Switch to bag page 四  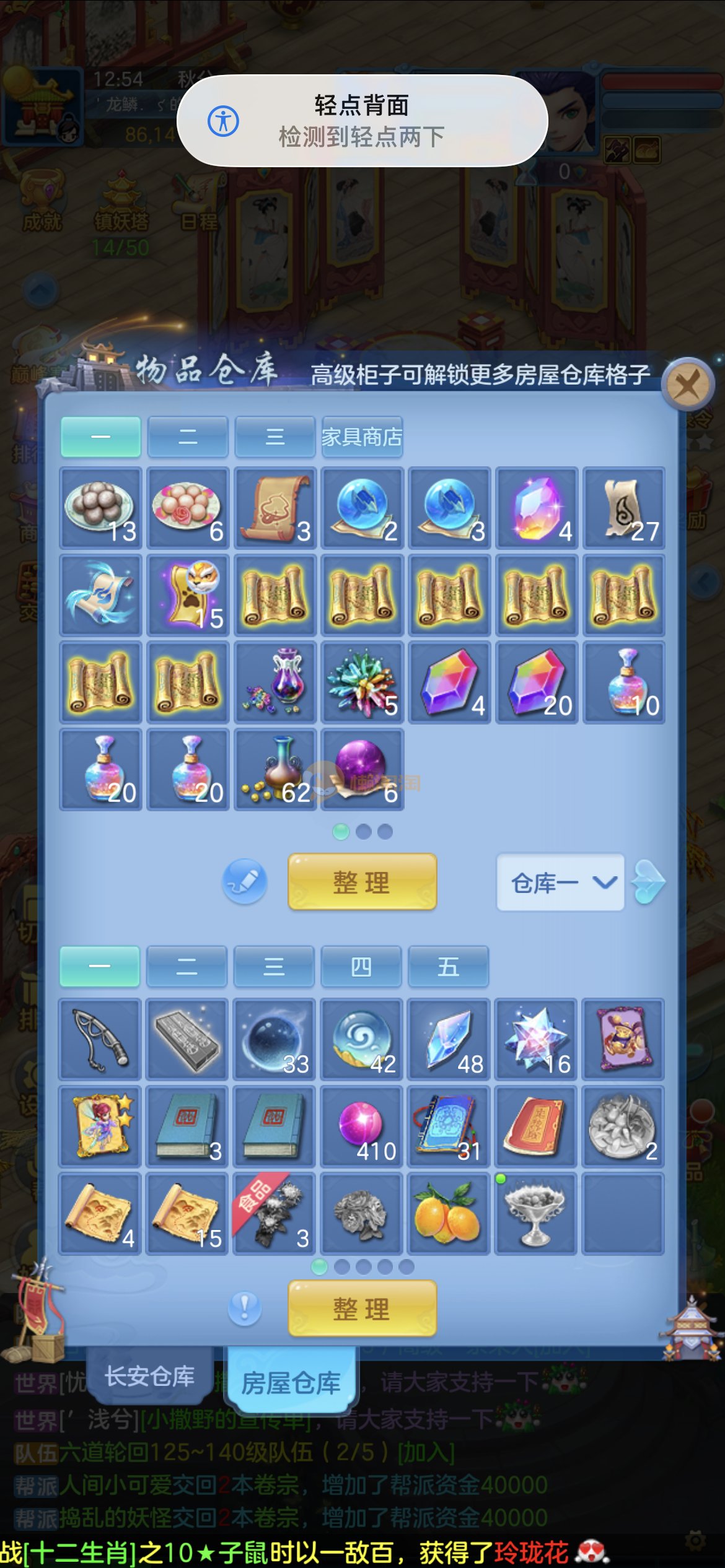(361, 967)
